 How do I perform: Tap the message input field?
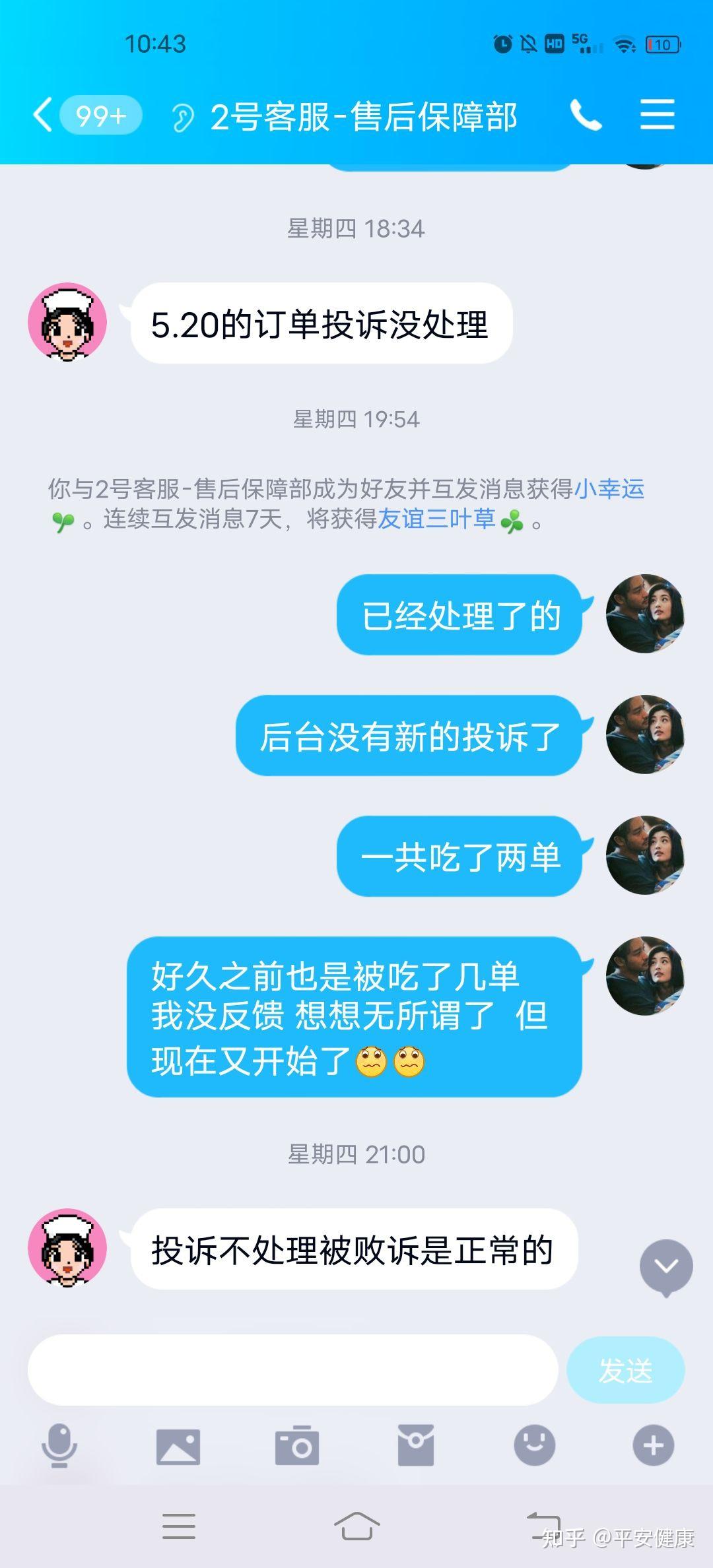point(292,1371)
